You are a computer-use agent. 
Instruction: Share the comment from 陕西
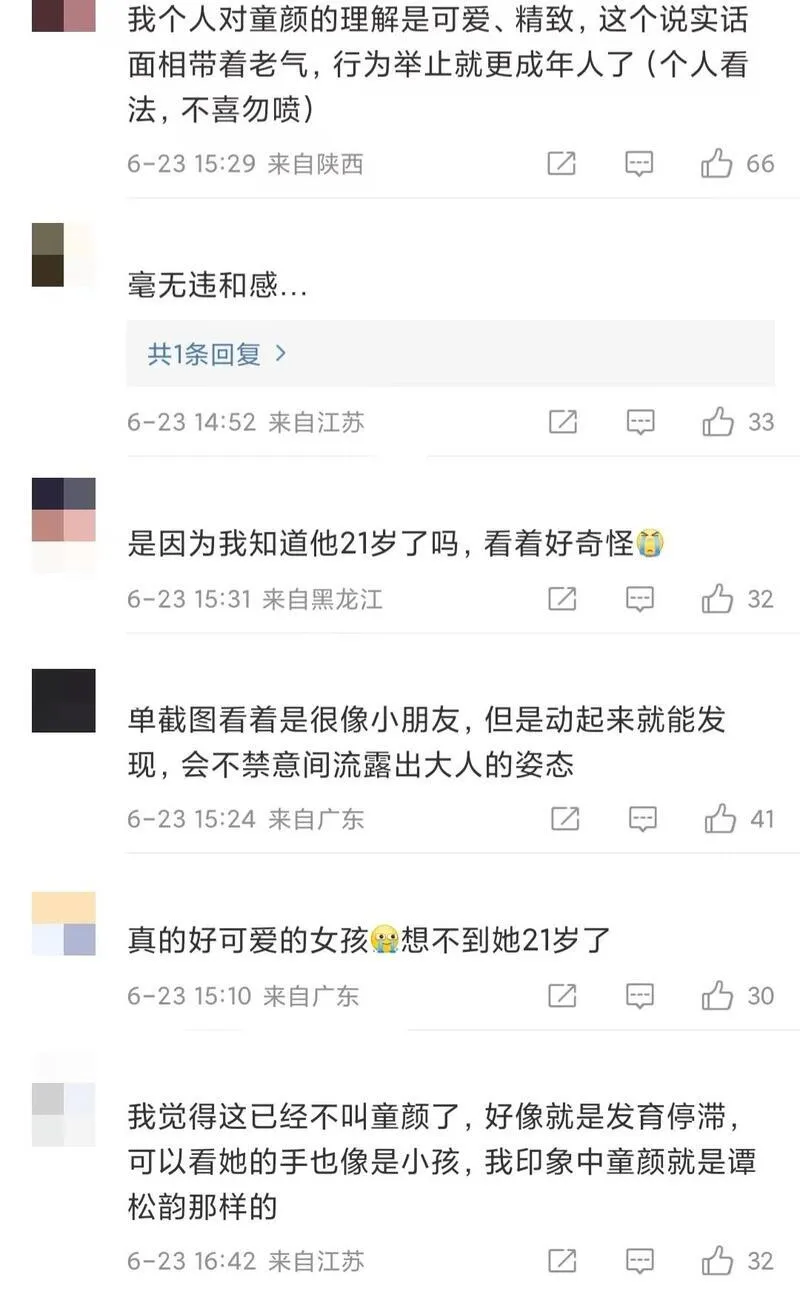click(562, 163)
